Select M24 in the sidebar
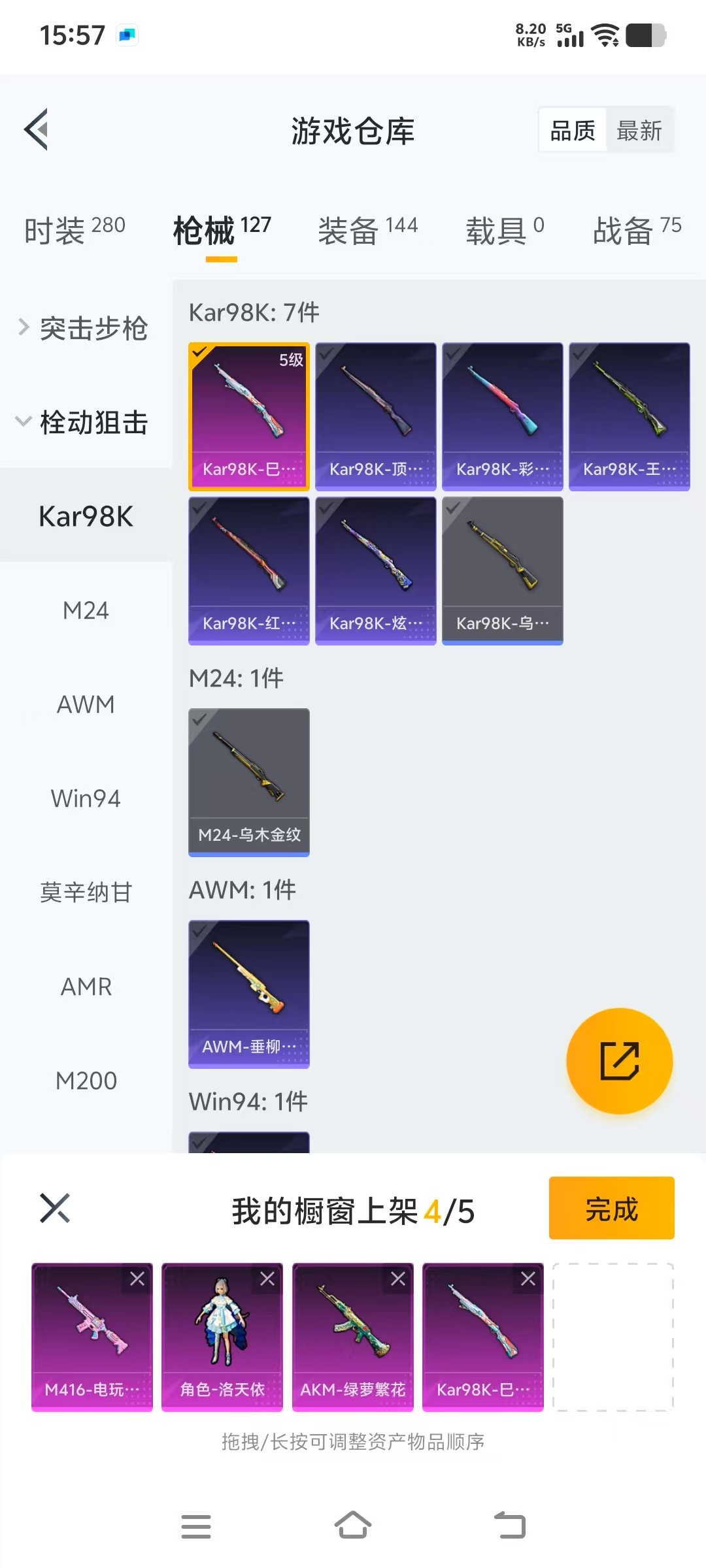706x1568 pixels. click(86, 610)
